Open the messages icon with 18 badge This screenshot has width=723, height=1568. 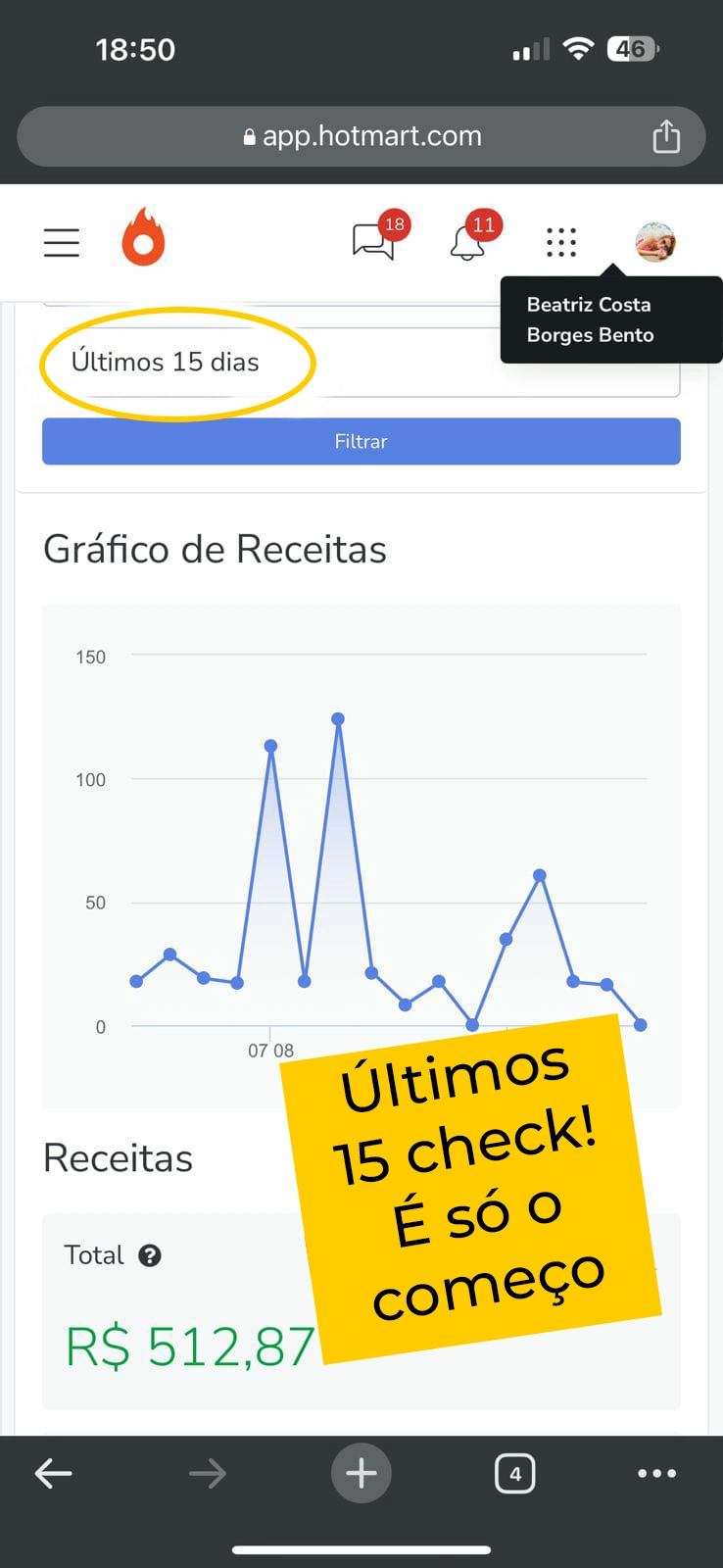pos(374,241)
